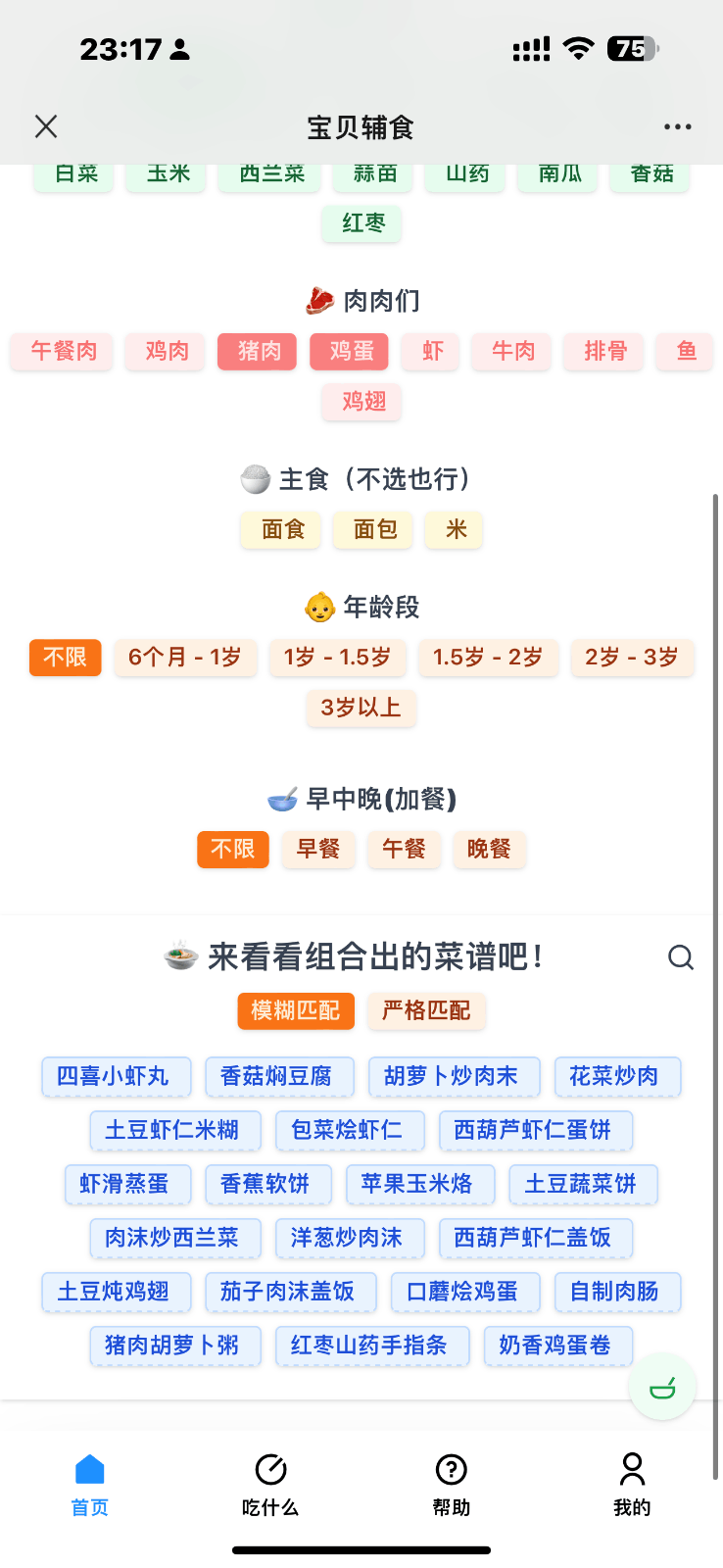Tap the floating green bowl button
This screenshot has height=1568, width=723.
point(662,1387)
